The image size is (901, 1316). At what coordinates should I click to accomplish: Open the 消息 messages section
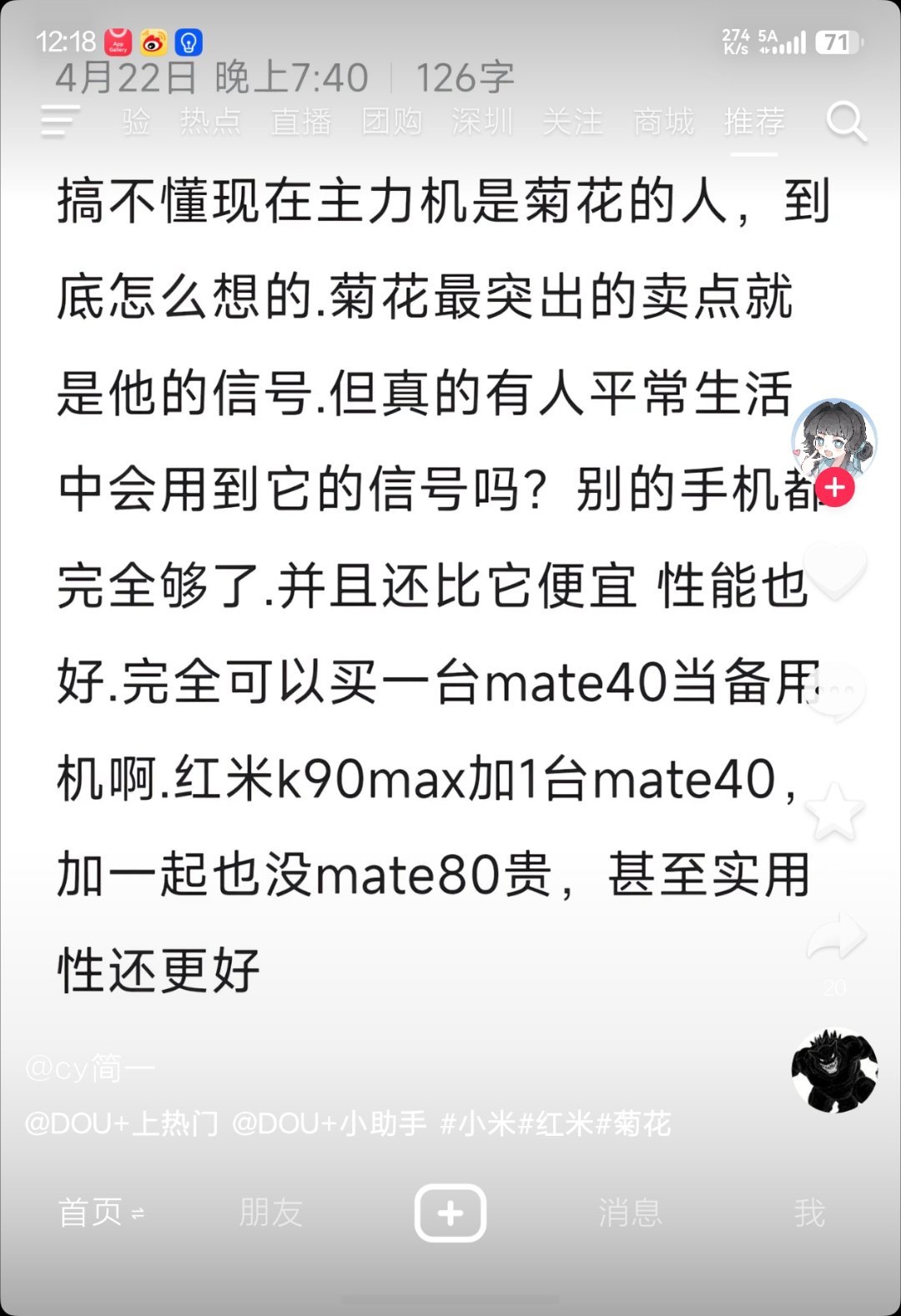pyautogui.click(x=632, y=1213)
